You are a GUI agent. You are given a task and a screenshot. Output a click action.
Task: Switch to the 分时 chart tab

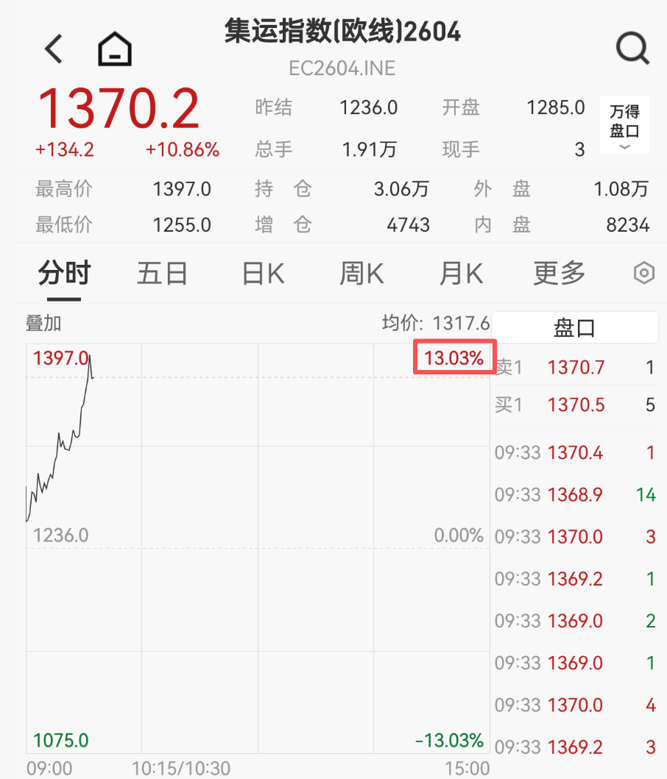coord(64,272)
